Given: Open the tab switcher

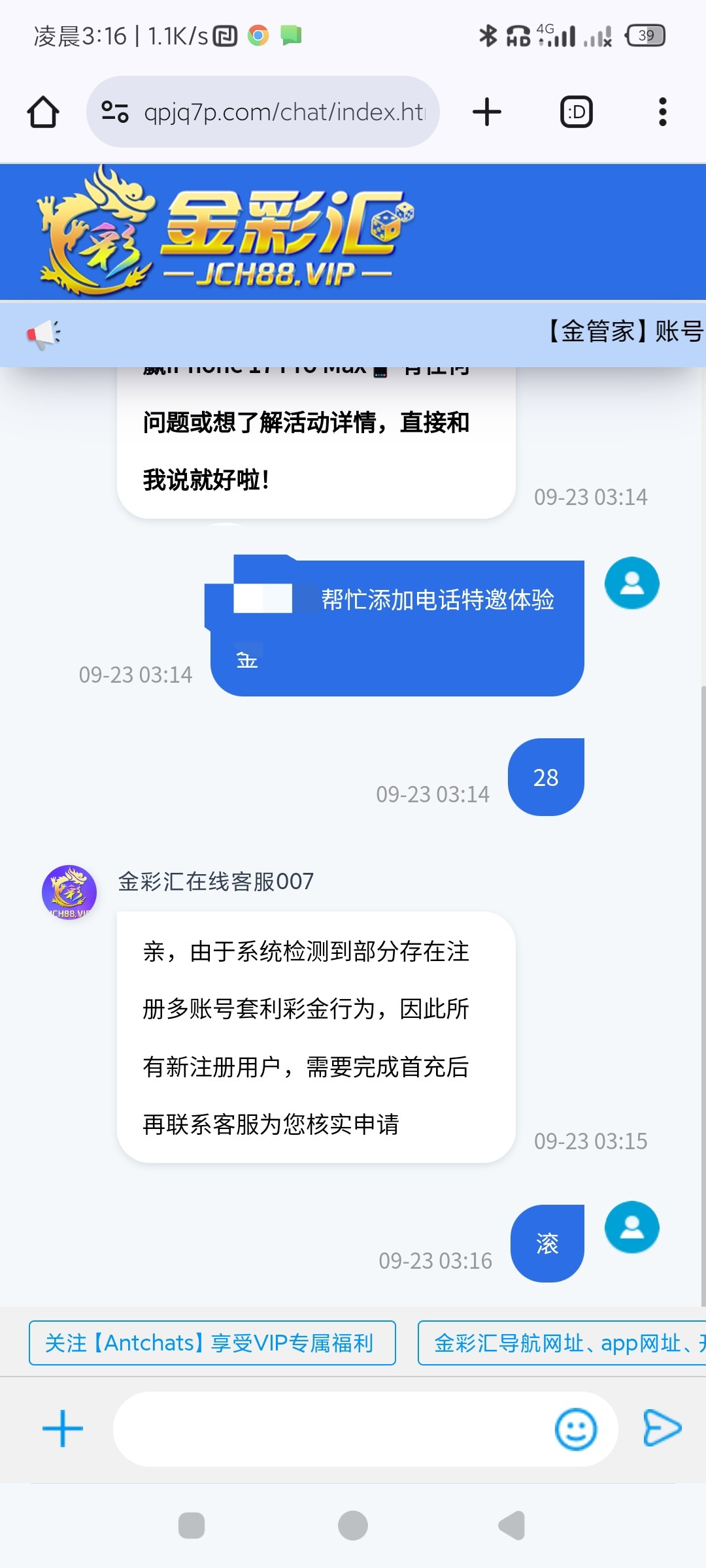Looking at the screenshot, I should (577, 112).
